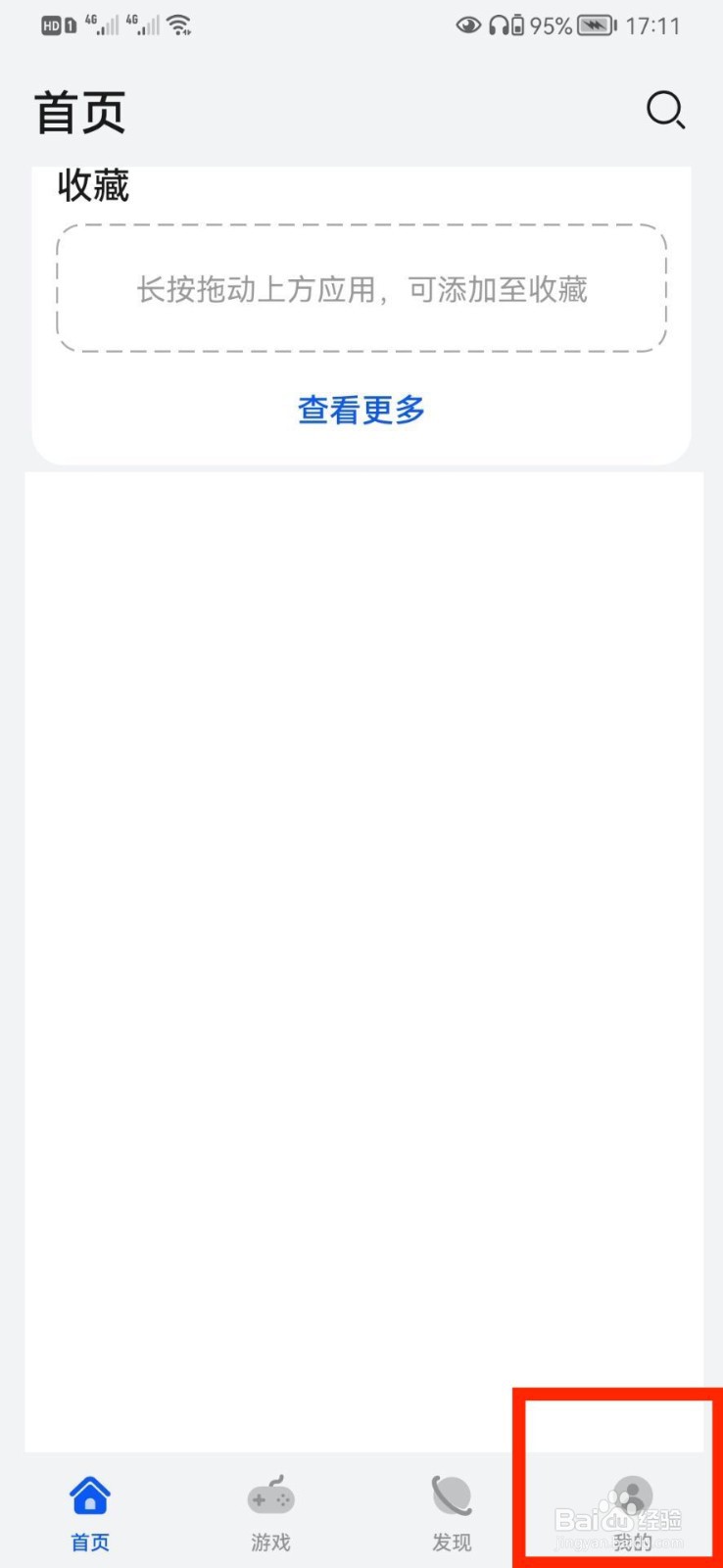Screen dimensions: 723x1568
Task: Tap the house icon for 首页
Action: click(89, 1493)
